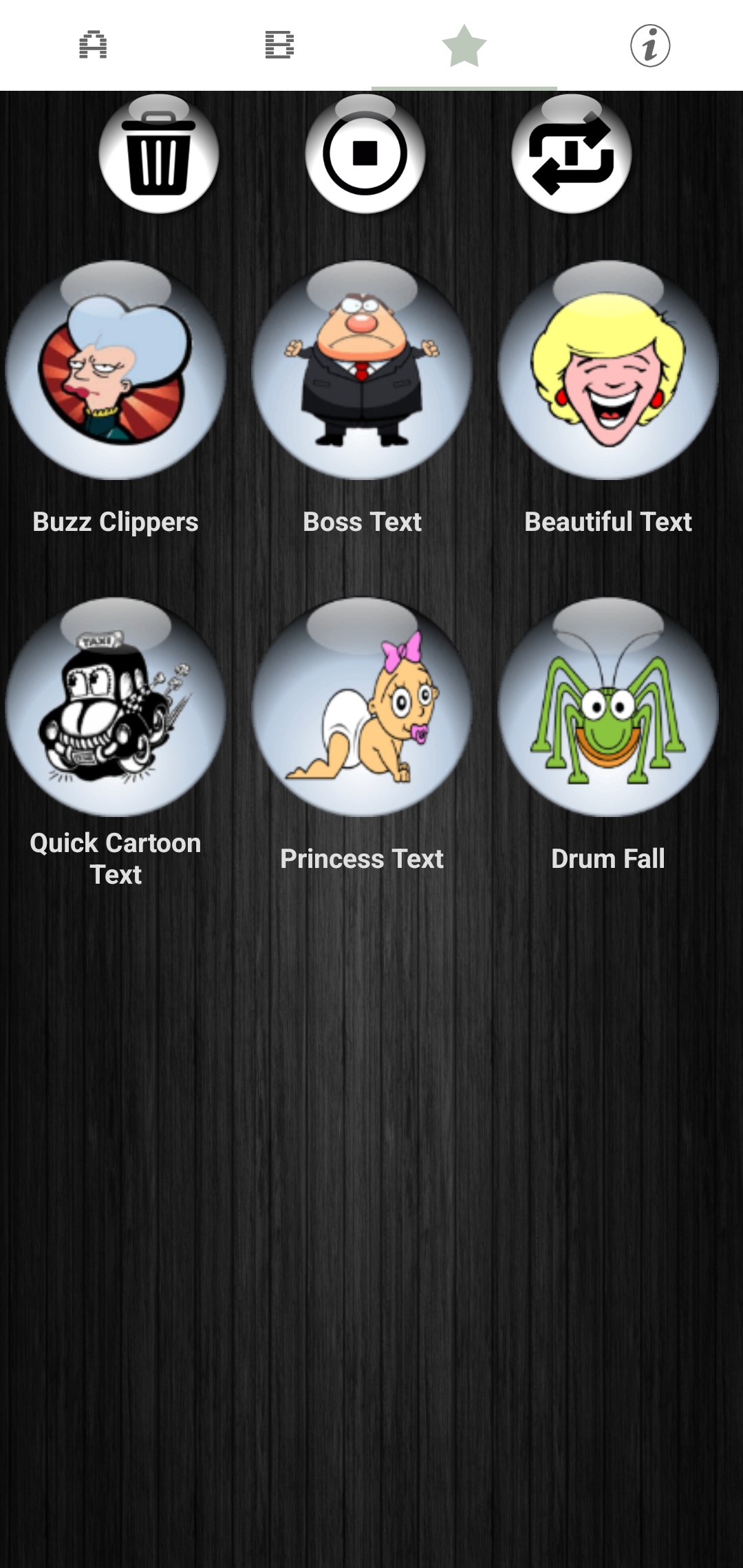Screen dimensions: 743x1568
Task: Switch to the B sounds tab
Action: [279, 45]
